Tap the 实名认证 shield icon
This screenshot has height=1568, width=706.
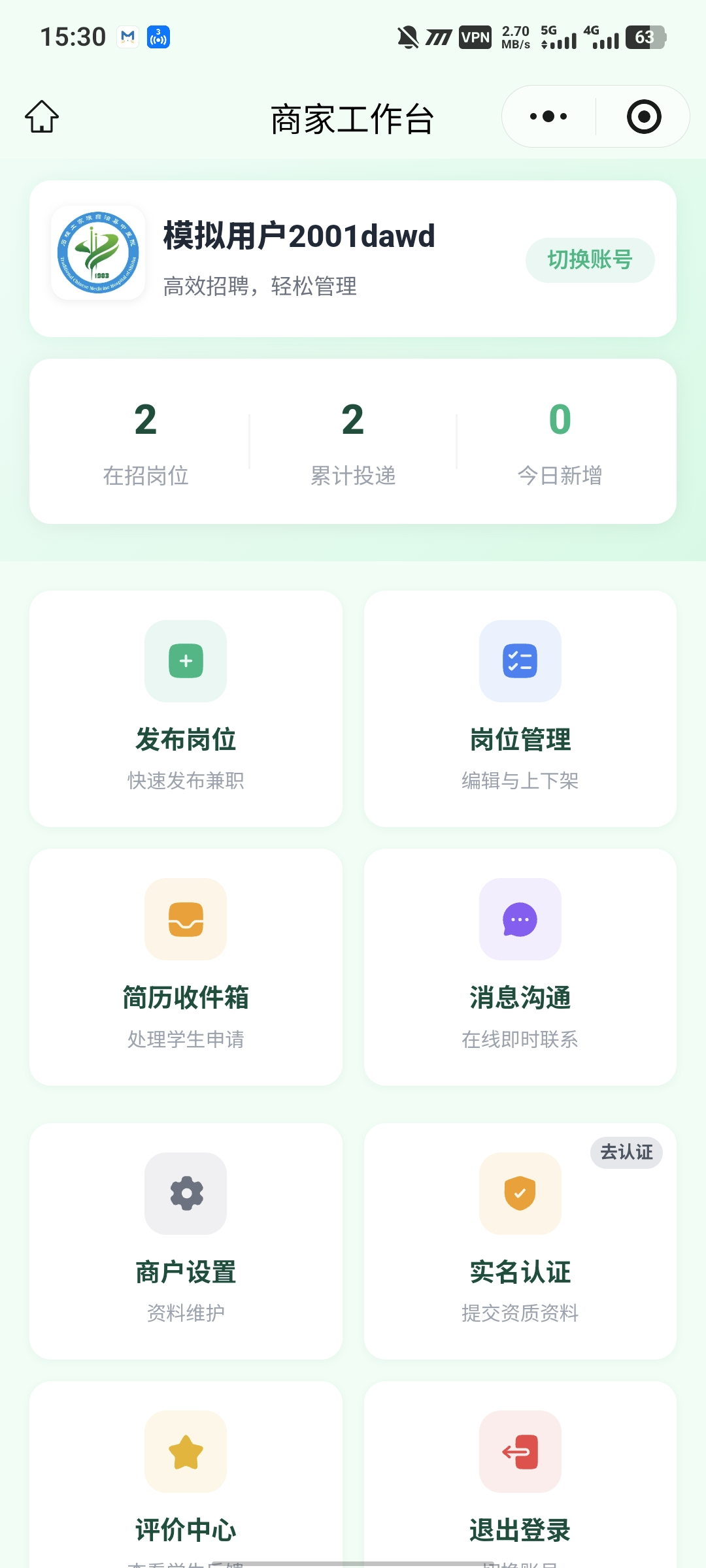(520, 1194)
